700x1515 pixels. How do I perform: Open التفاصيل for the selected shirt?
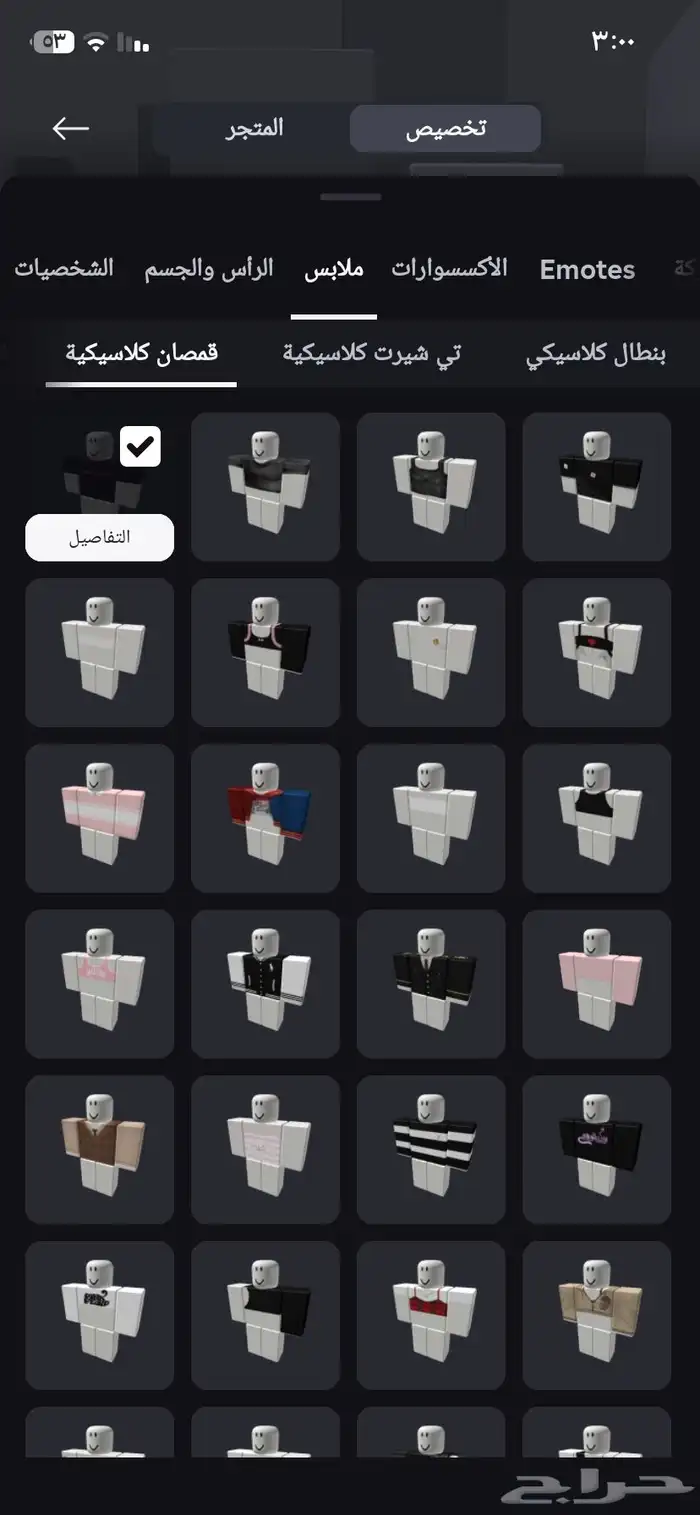(x=100, y=537)
